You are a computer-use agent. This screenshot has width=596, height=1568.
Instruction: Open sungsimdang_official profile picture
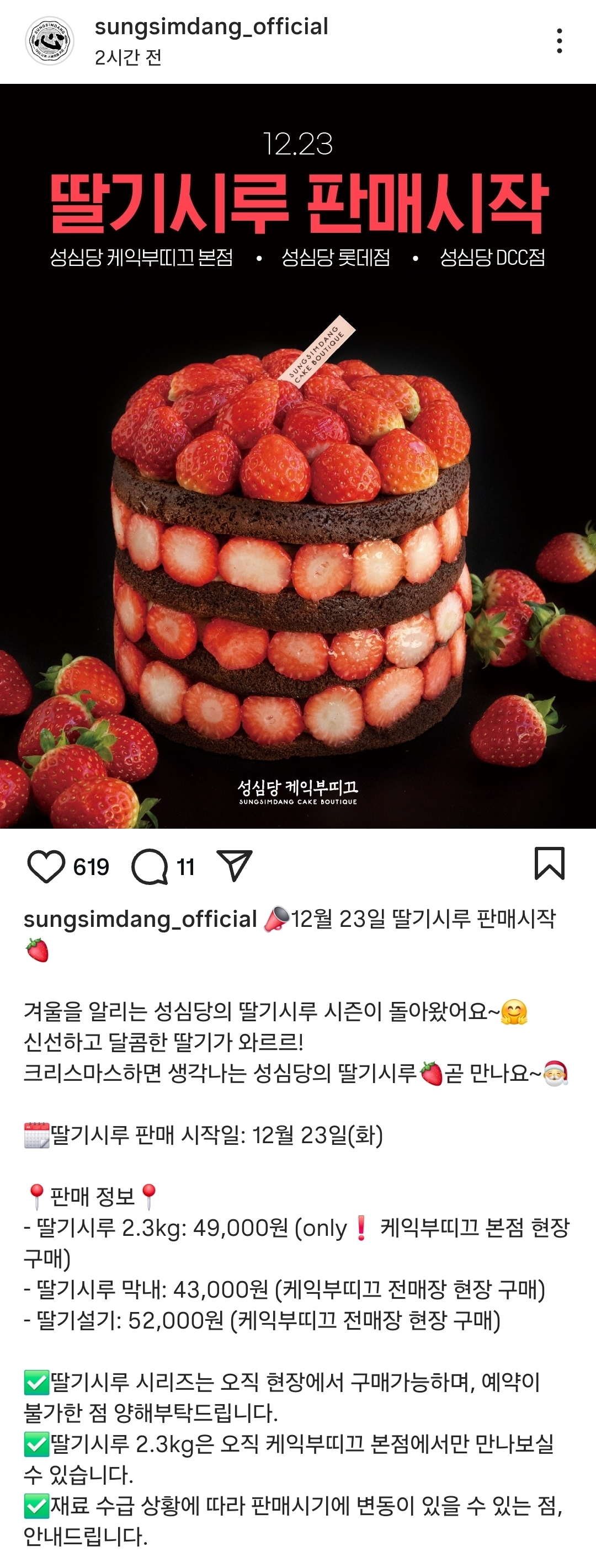(x=49, y=41)
